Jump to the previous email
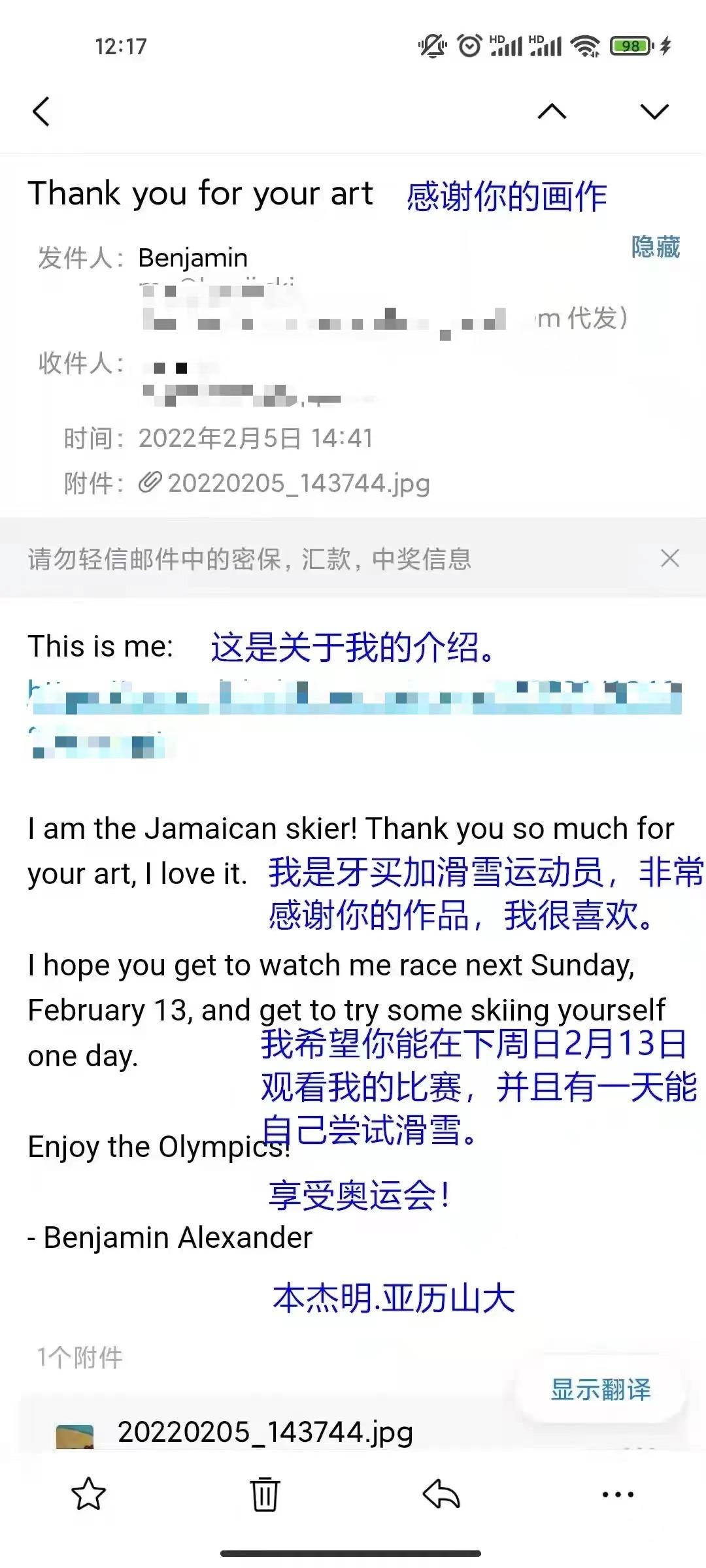 pos(552,112)
